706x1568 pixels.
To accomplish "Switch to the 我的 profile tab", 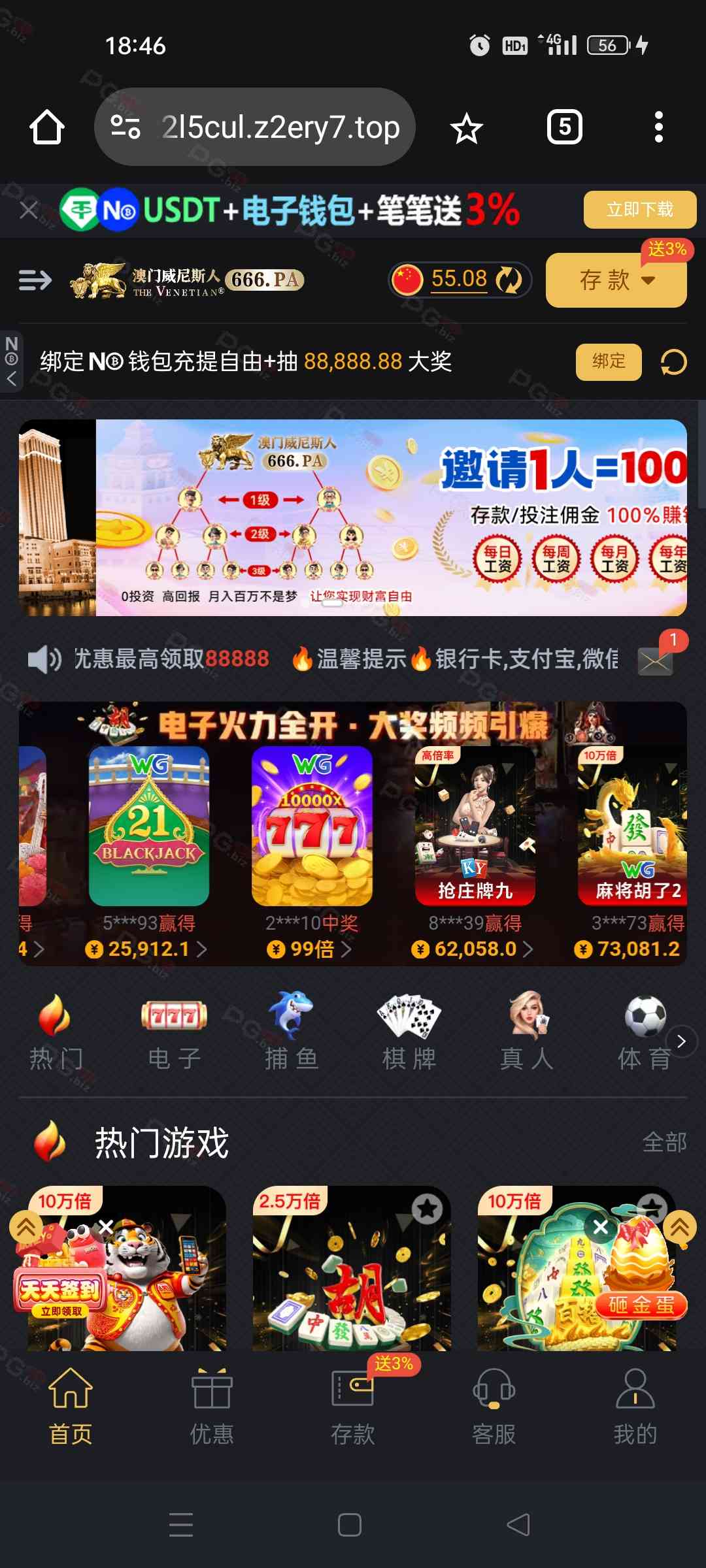I will (x=635, y=1405).
